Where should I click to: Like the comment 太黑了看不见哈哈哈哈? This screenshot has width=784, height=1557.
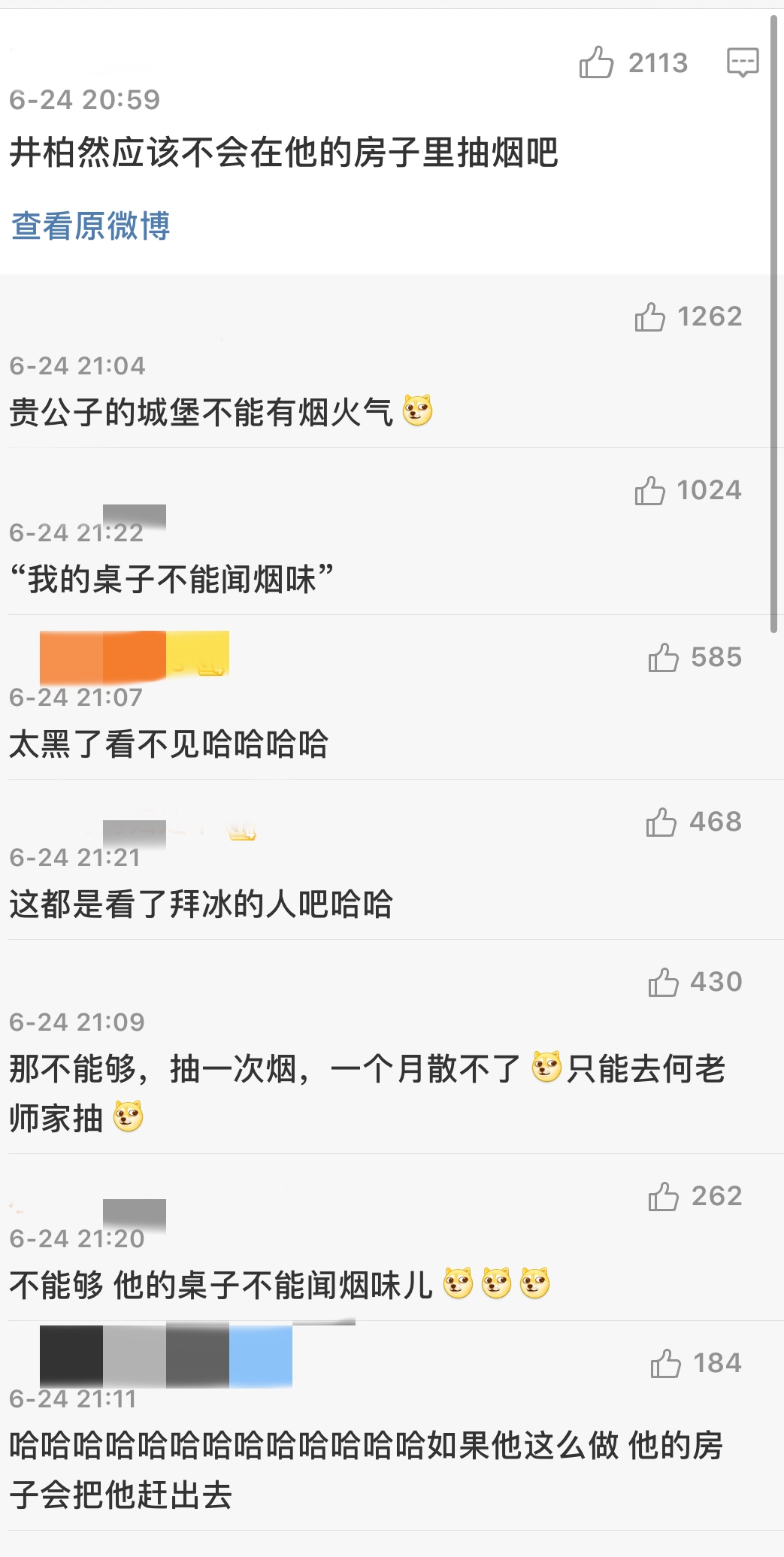point(664,658)
